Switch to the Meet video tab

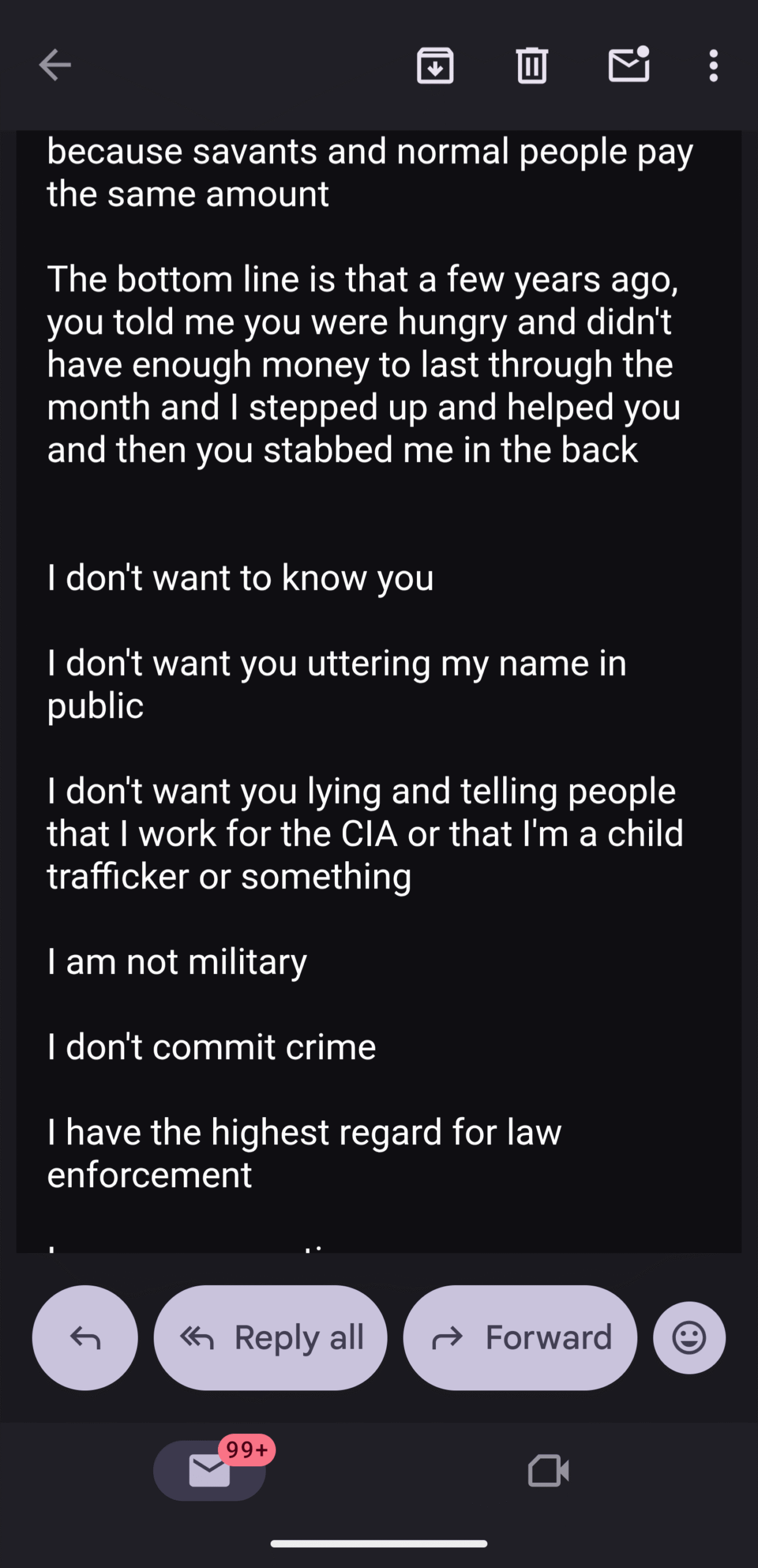point(548,1470)
